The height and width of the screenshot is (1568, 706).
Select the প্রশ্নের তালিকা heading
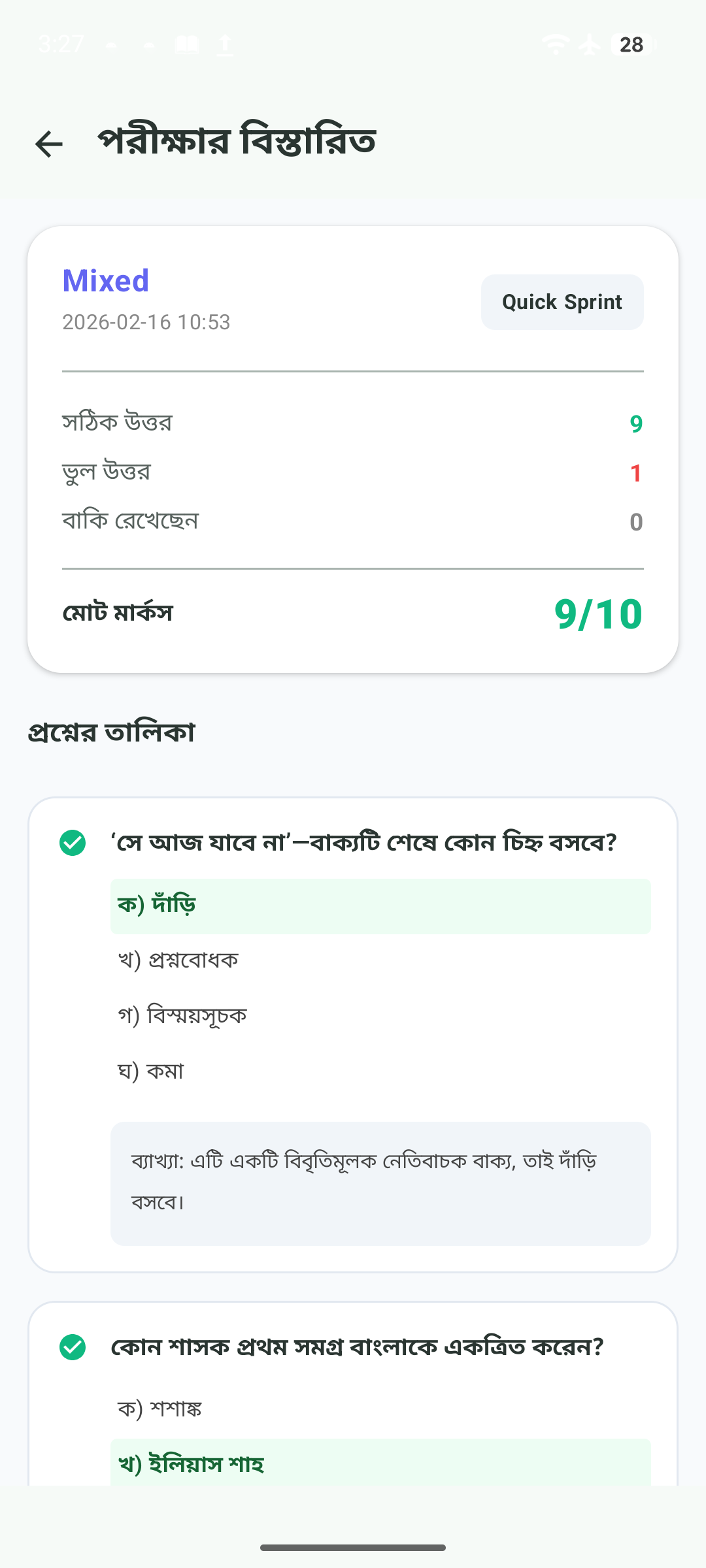pos(112,732)
